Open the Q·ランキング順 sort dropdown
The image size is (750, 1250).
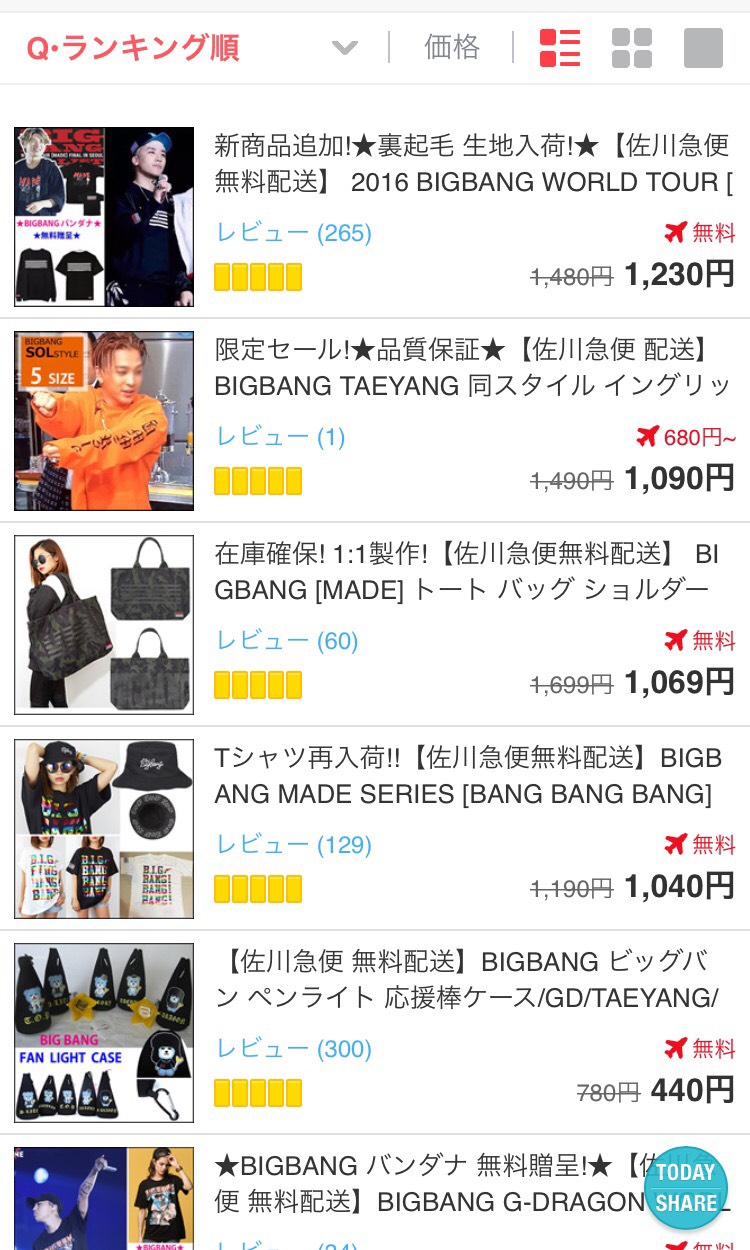point(190,48)
